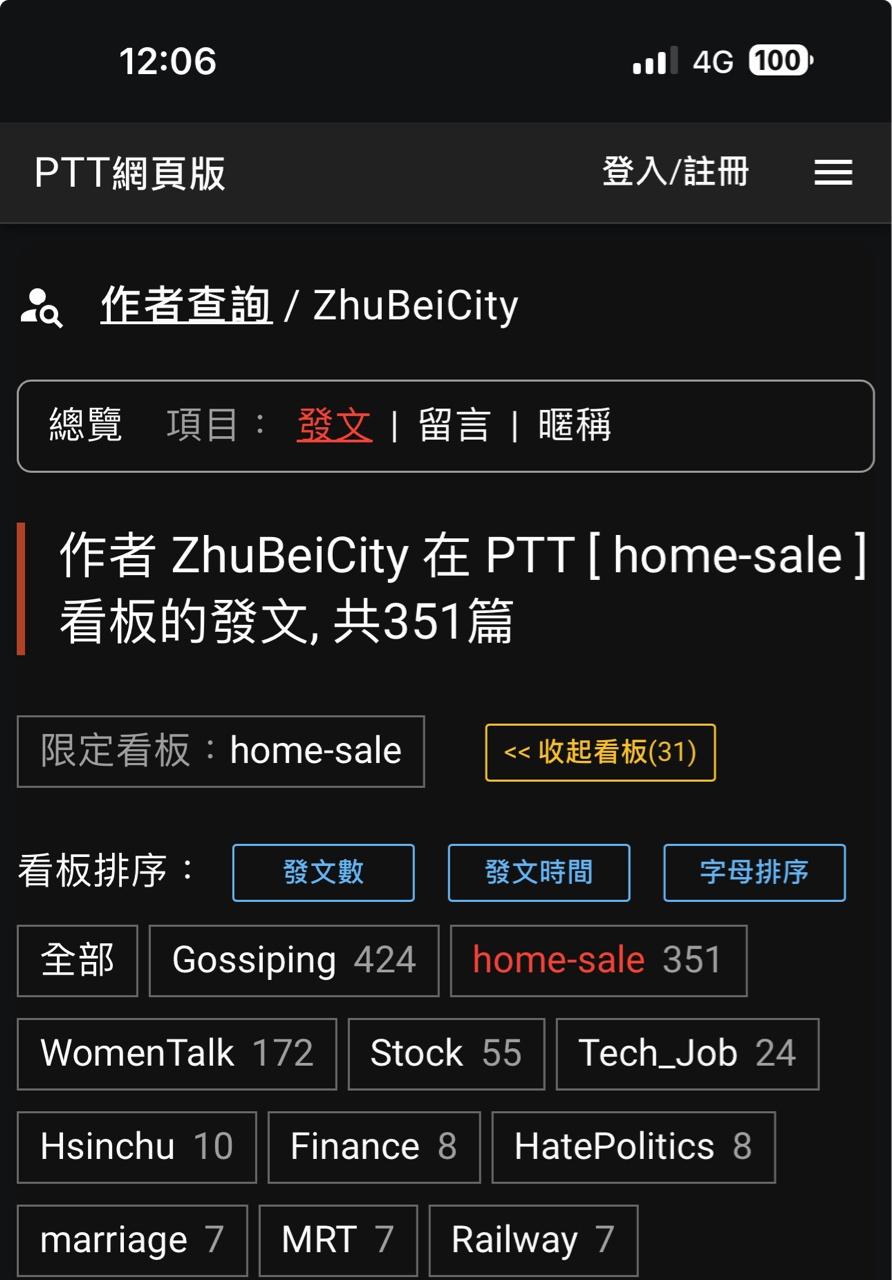The width and height of the screenshot is (892, 1280).
Task: Filter posts by Gossiping board
Action: (x=294, y=961)
